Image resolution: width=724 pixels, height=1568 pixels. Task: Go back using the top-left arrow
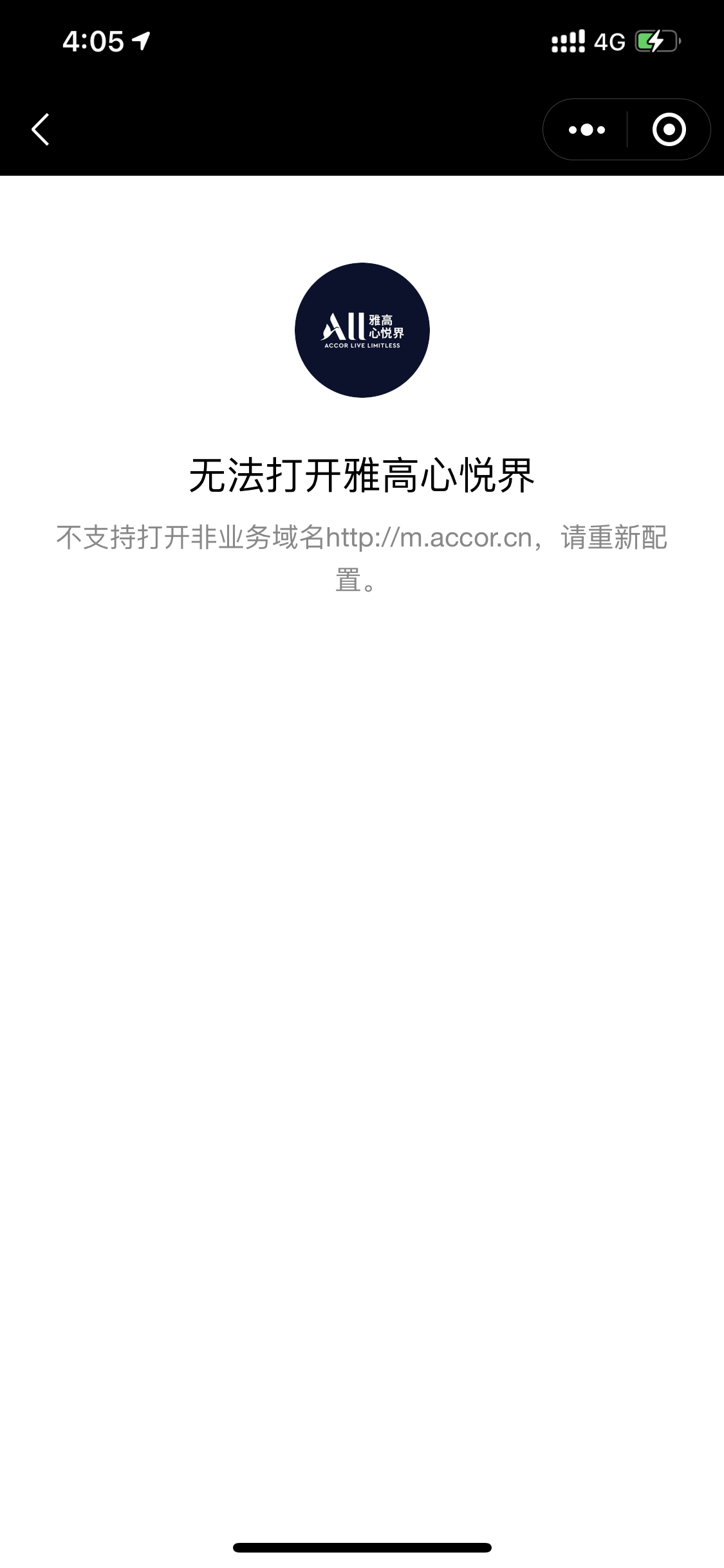click(x=41, y=129)
